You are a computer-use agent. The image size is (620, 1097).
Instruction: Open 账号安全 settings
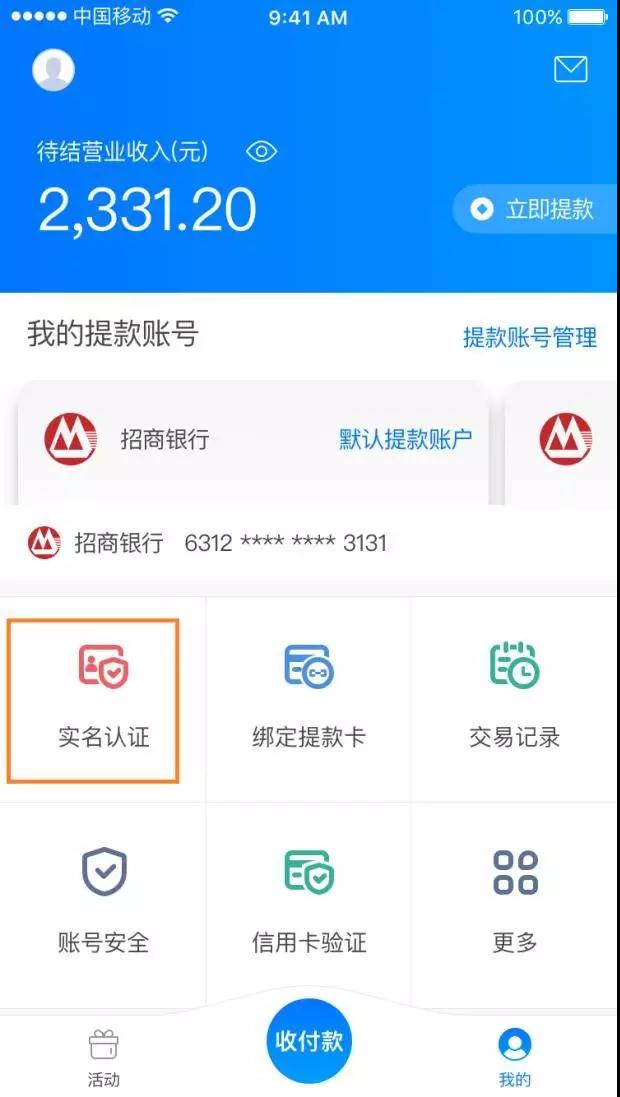[x=104, y=900]
